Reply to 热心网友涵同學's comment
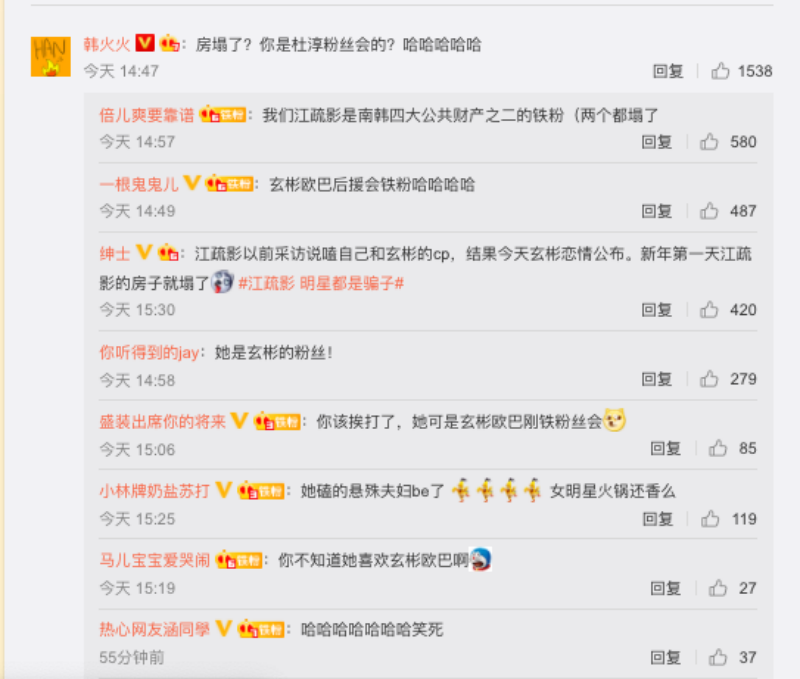The width and height of the screenshot is (800, 679). coord(666,657)
